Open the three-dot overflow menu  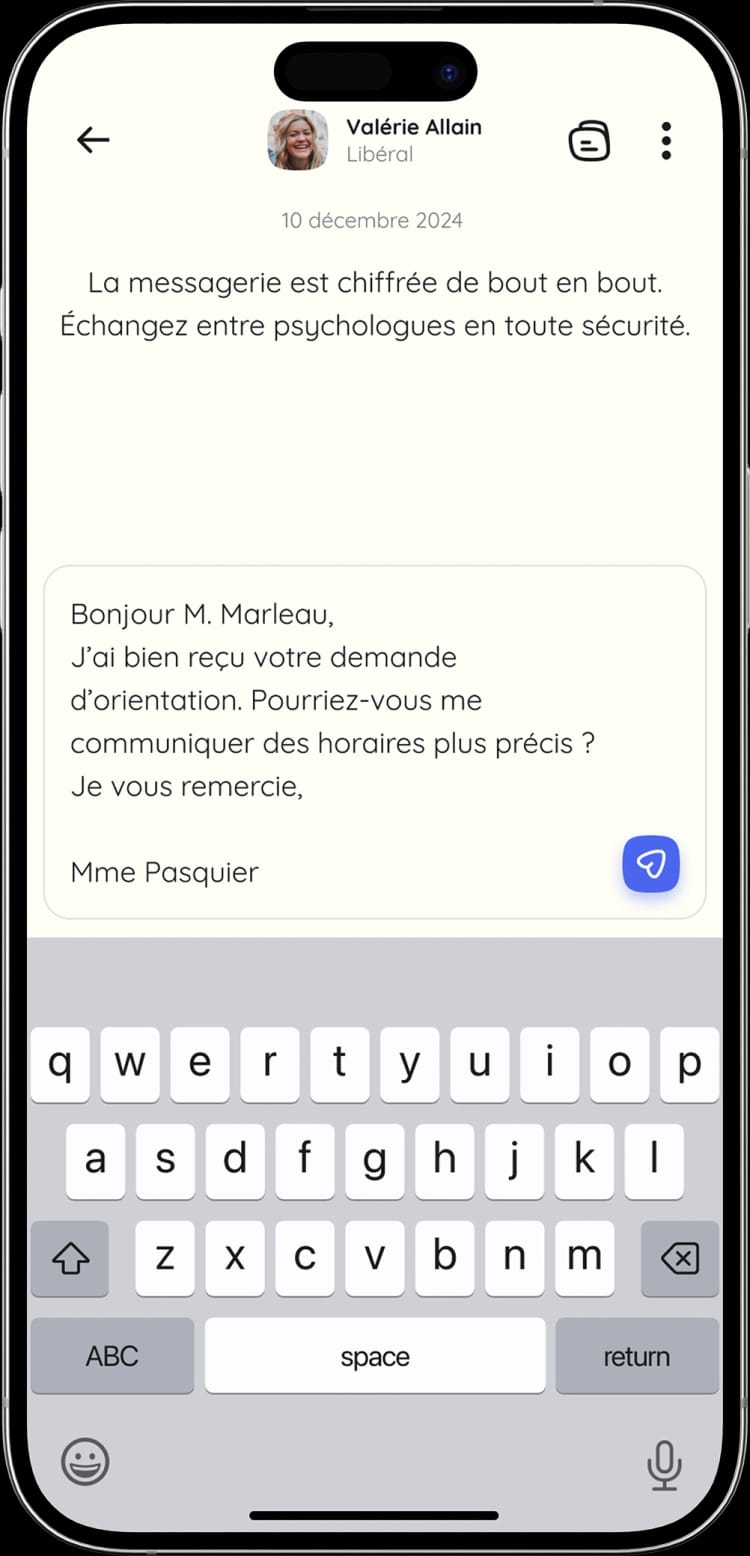666,141
